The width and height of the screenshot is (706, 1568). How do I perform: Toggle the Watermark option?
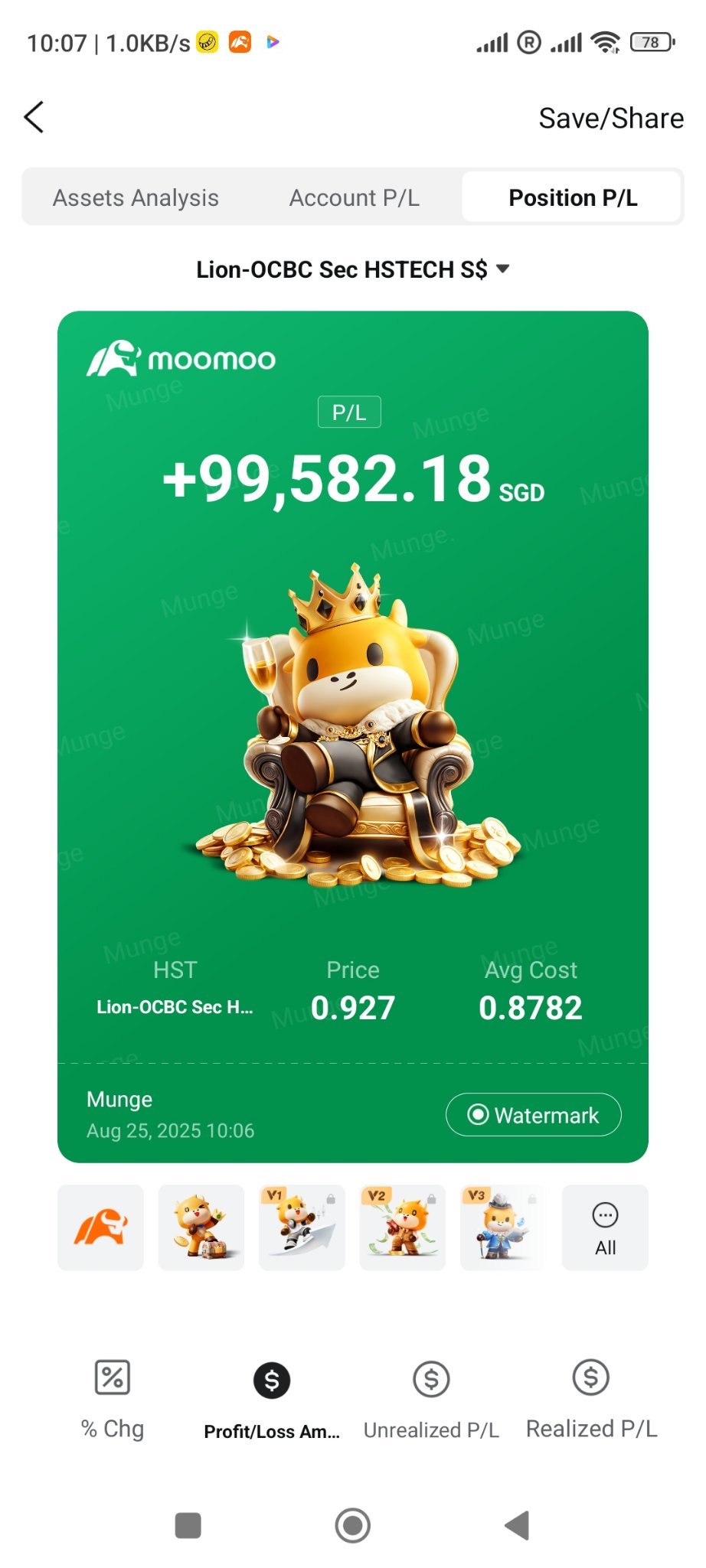[533, 1114]
